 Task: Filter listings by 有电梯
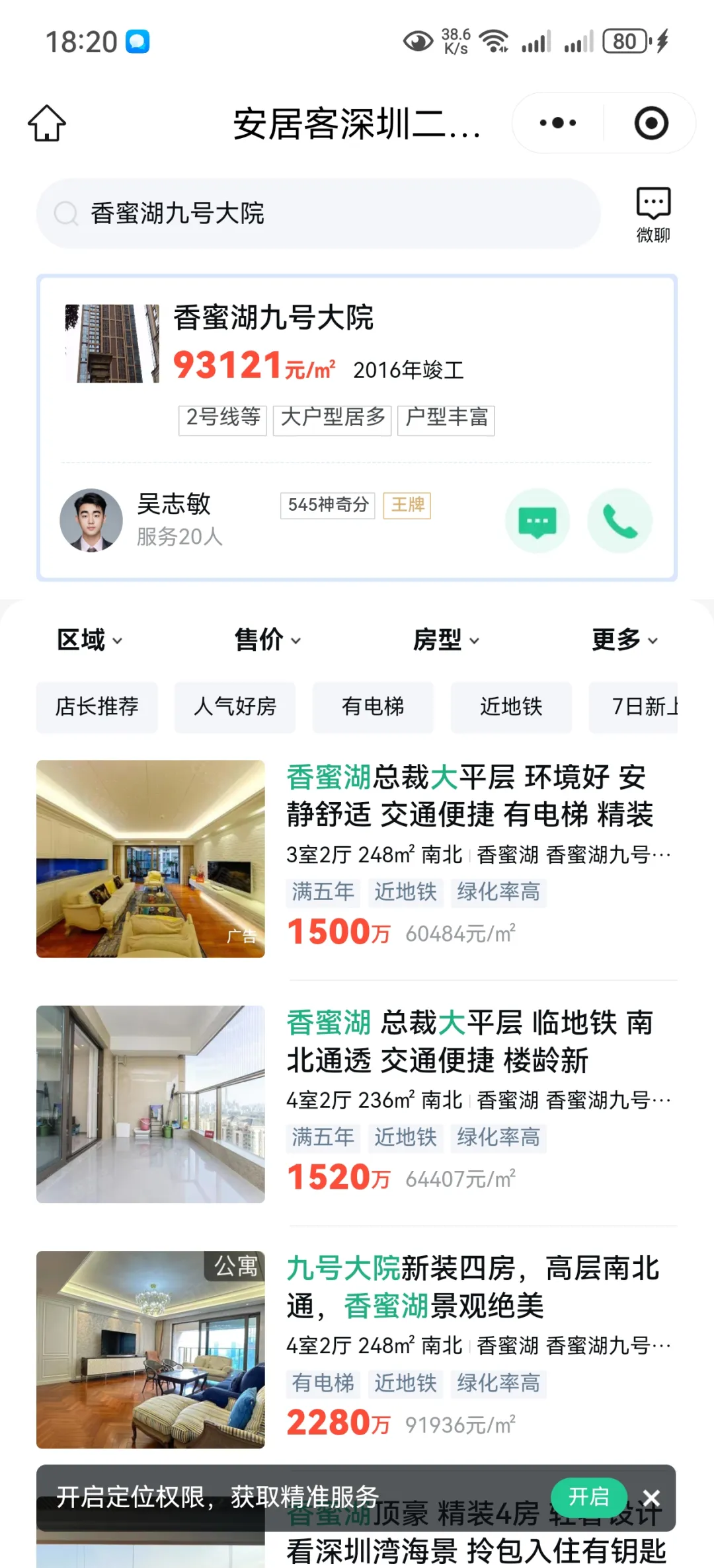pyautogui.click(x=373, y=707)
